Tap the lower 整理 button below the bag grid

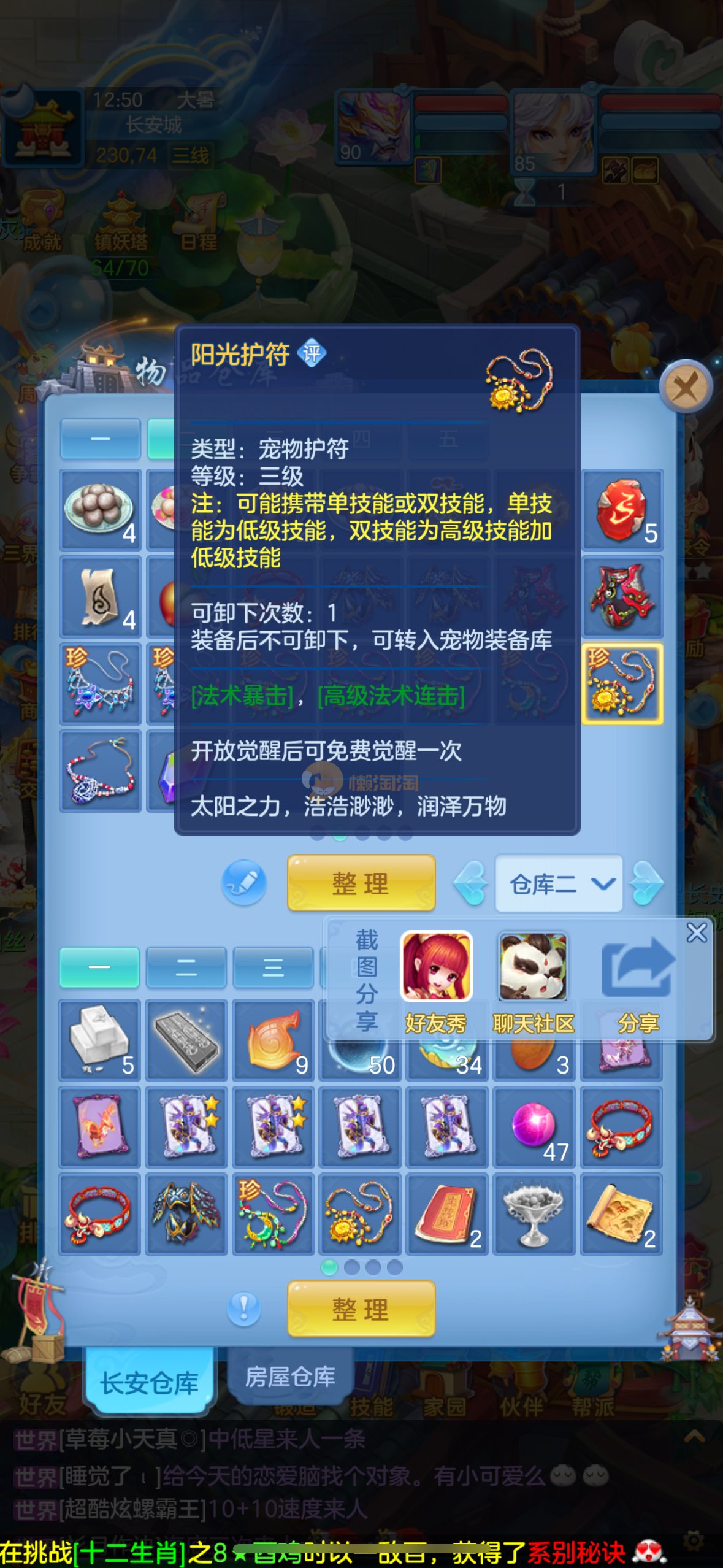click(361, 1309)
